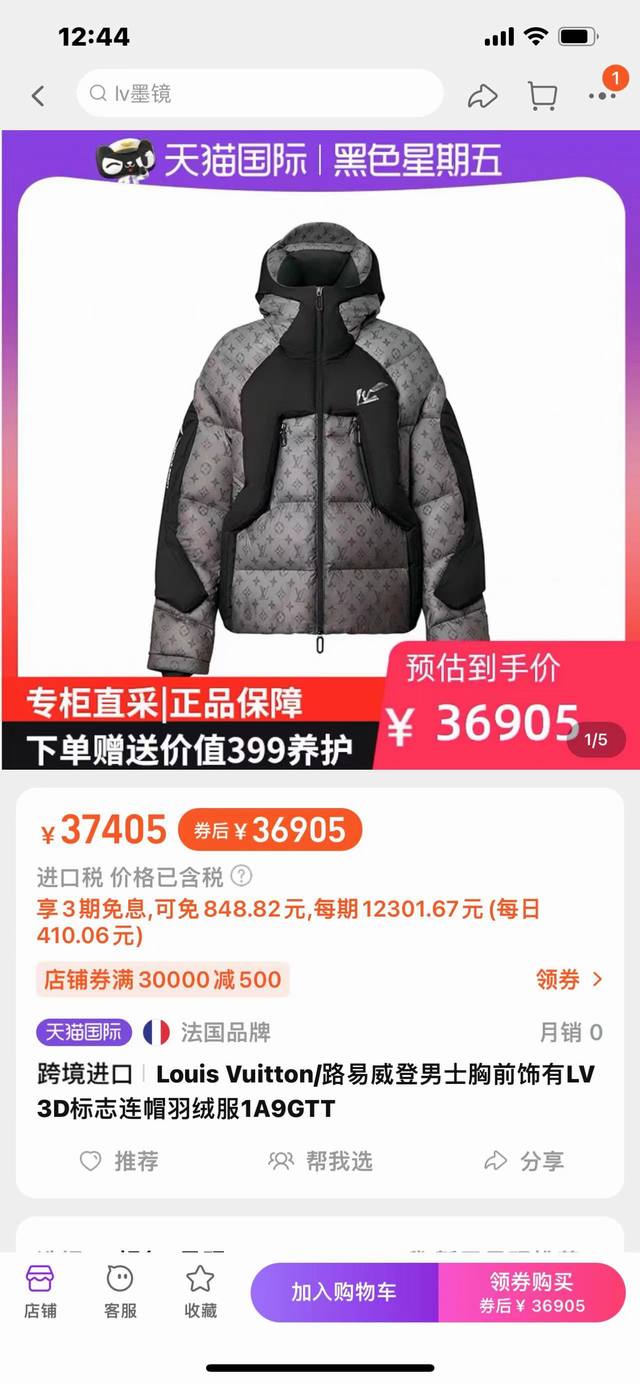640x1384 pixels.
Task: Open the shopping cart icon
Action: coord(542,96)
